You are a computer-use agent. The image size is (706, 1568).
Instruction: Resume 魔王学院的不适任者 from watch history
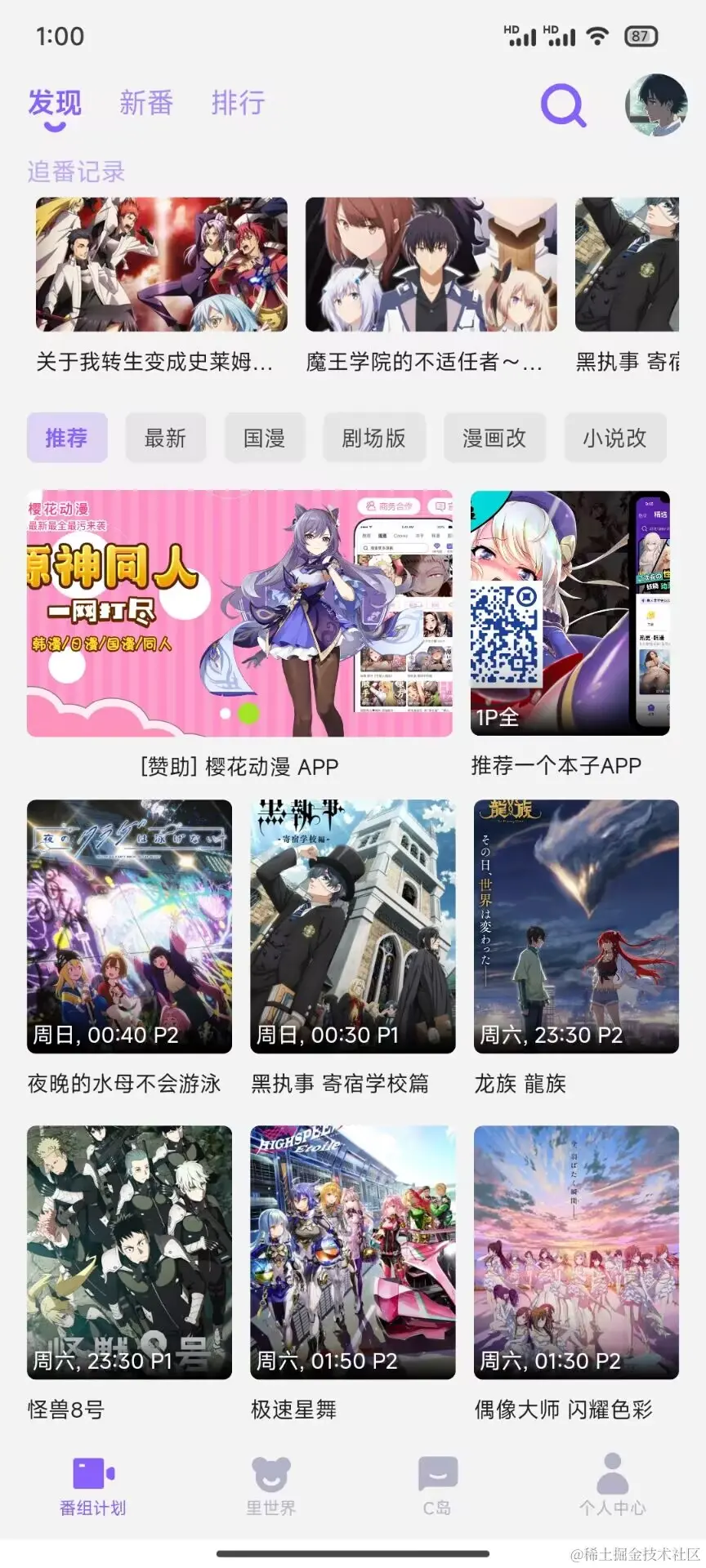431,265
